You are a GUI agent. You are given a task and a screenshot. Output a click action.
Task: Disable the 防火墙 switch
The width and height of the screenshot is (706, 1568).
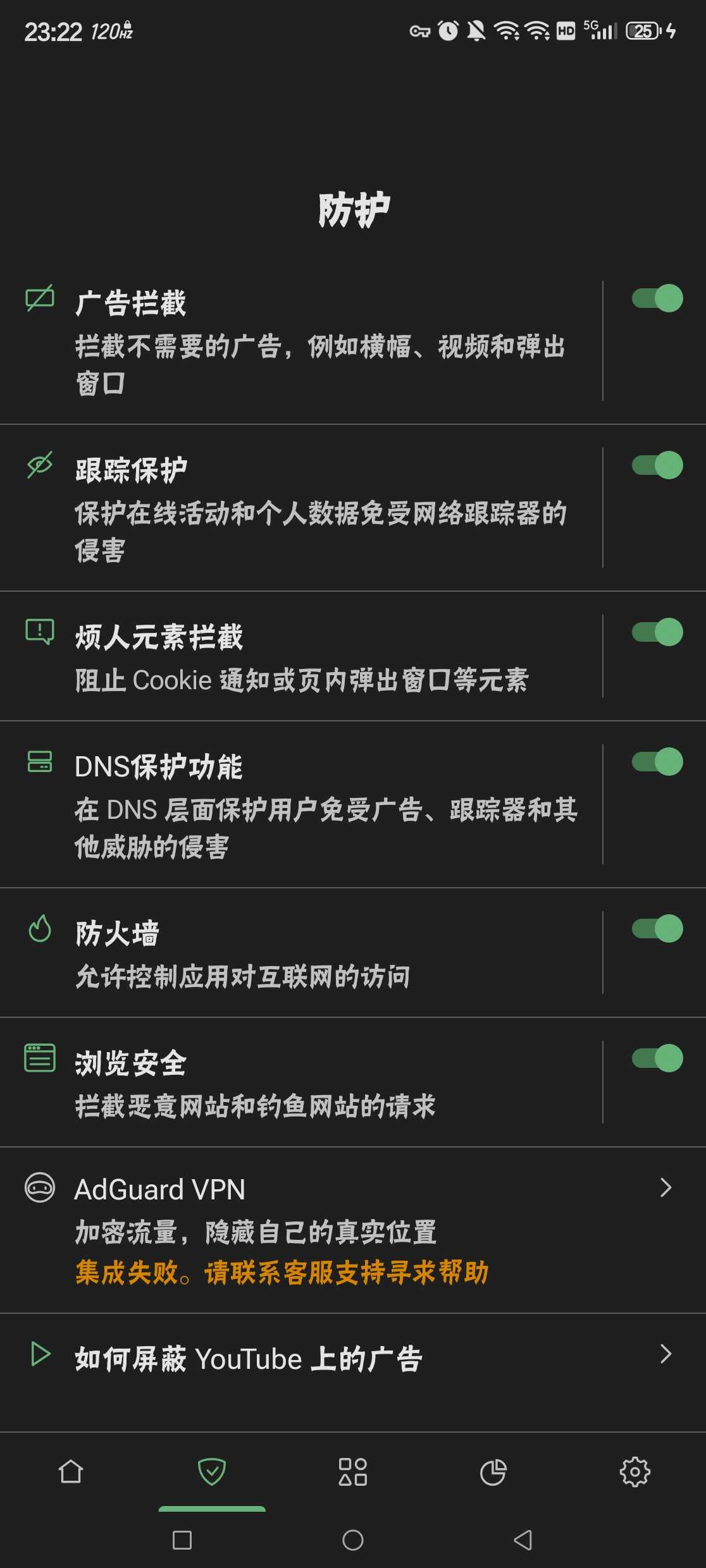click(x=657, y=929)
